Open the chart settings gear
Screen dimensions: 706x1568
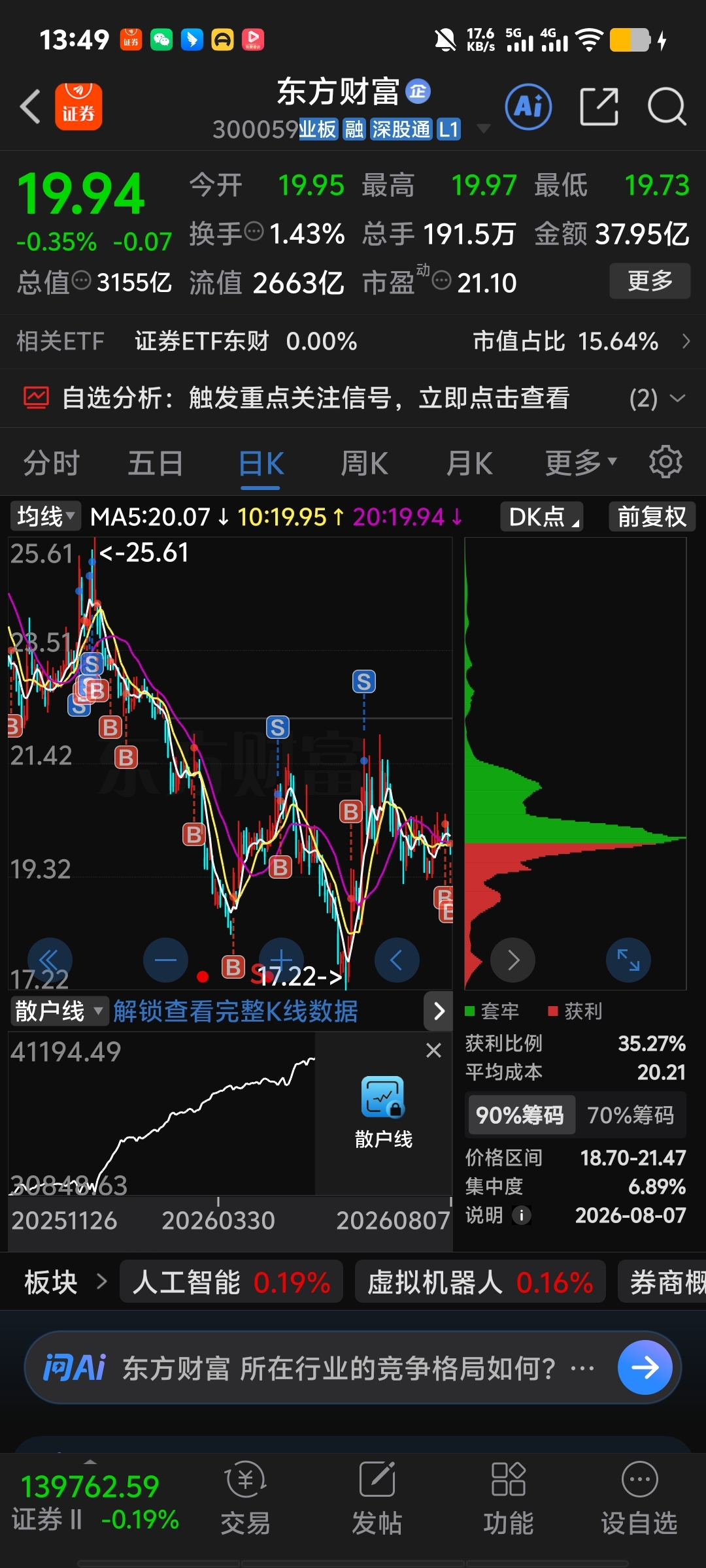[665, 462]
